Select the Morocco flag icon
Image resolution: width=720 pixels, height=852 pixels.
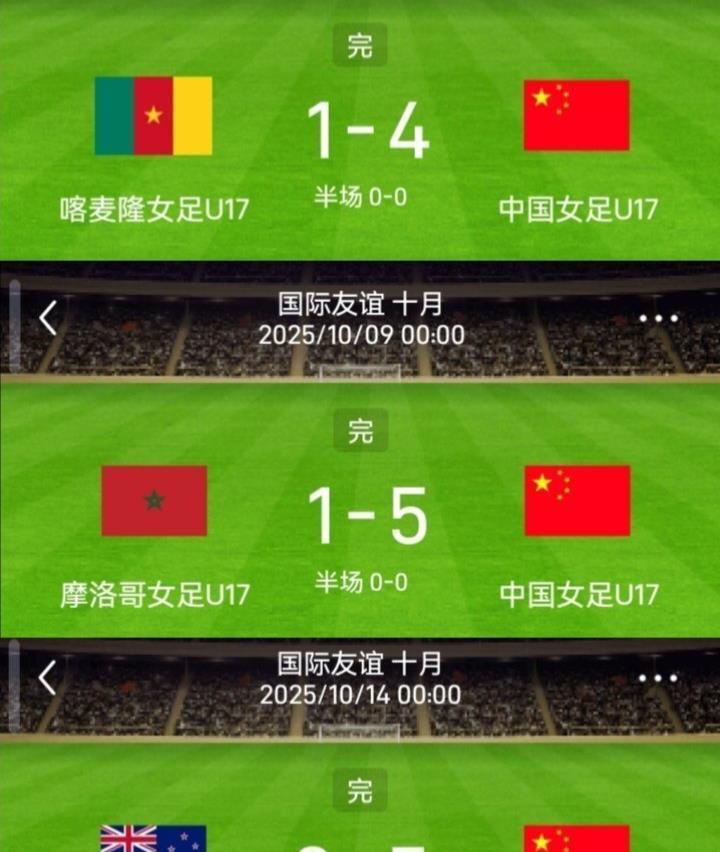tap(152, 502)
